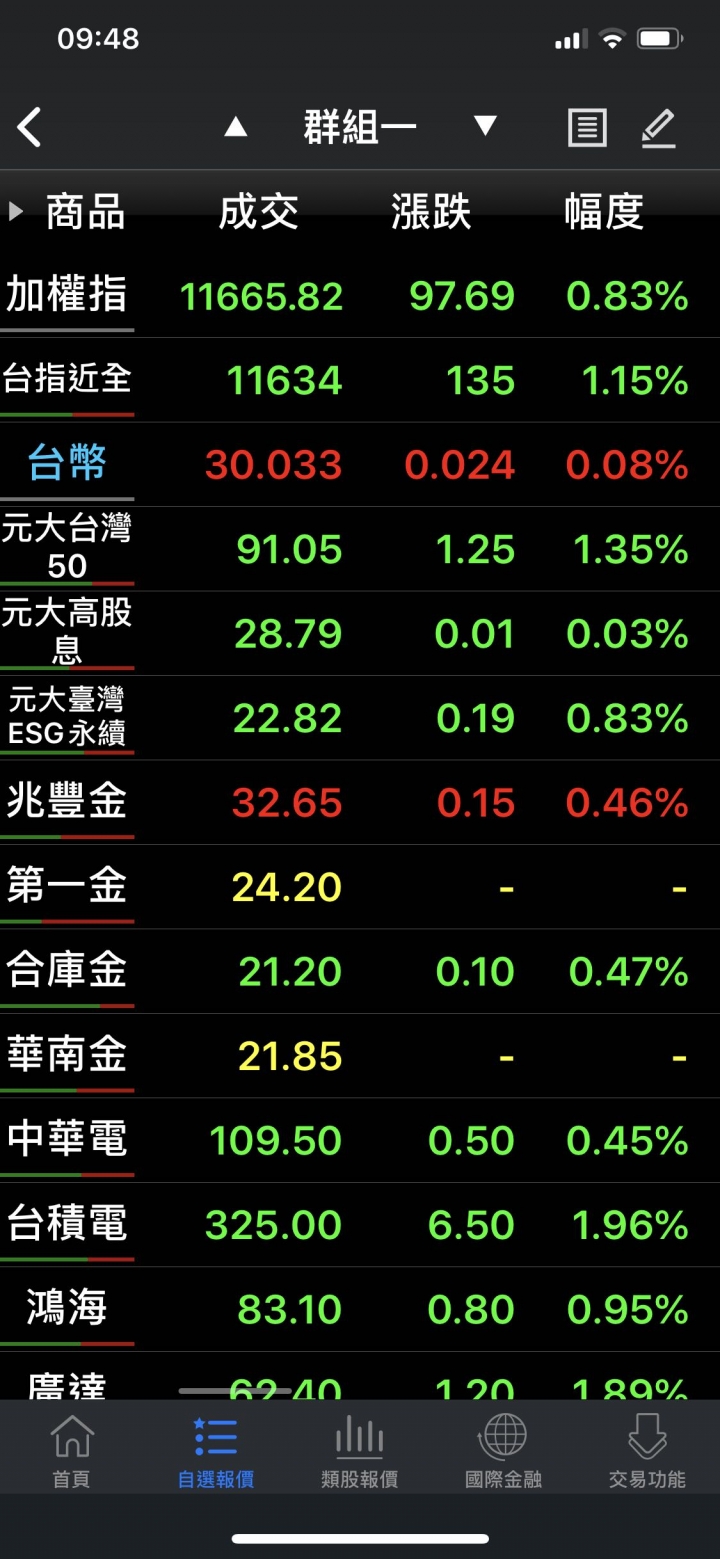
Task: Open the 台指近全 futures row
Action: (360, 380)
